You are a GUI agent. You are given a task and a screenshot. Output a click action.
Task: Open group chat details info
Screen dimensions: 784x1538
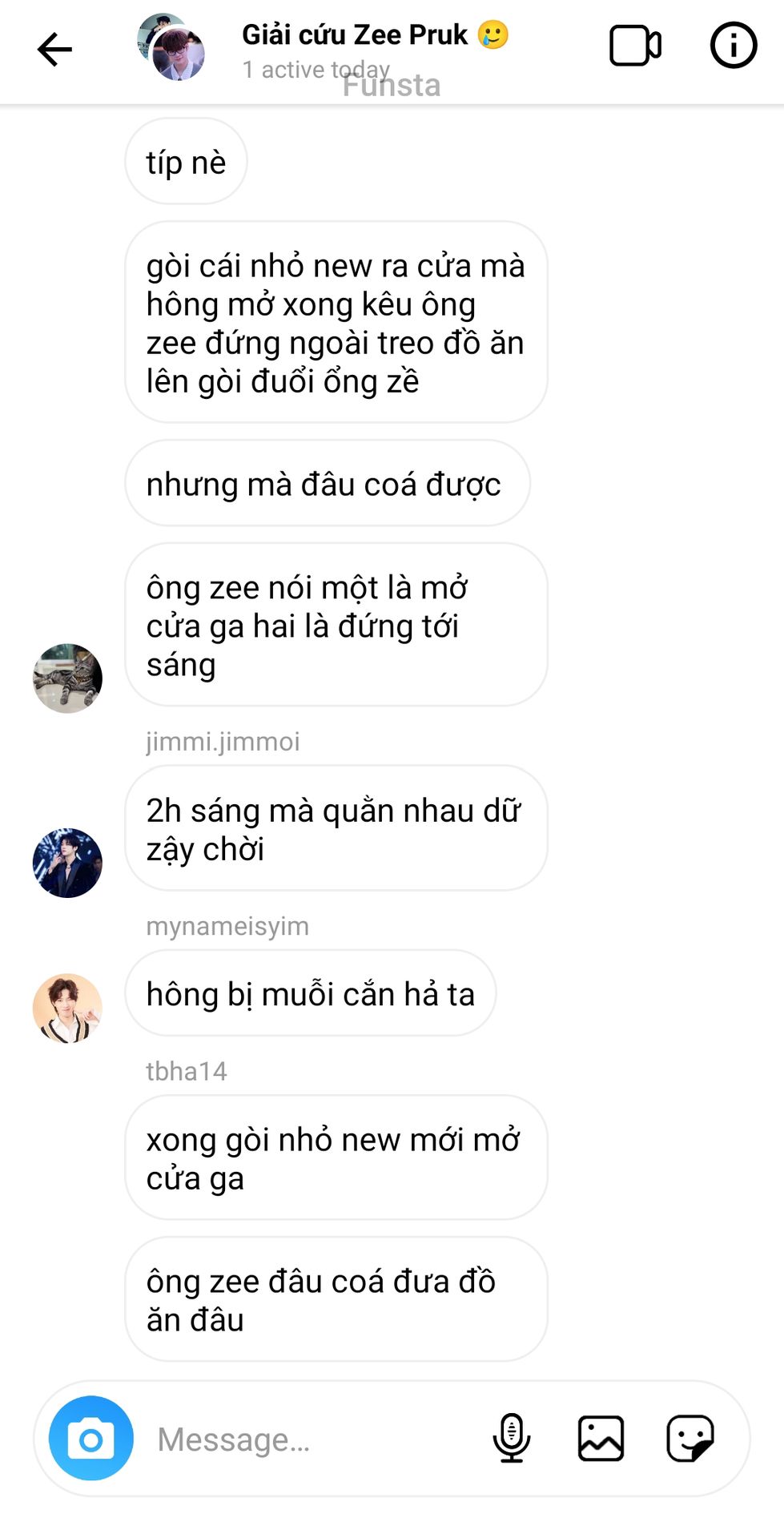(x=733, y=46)
